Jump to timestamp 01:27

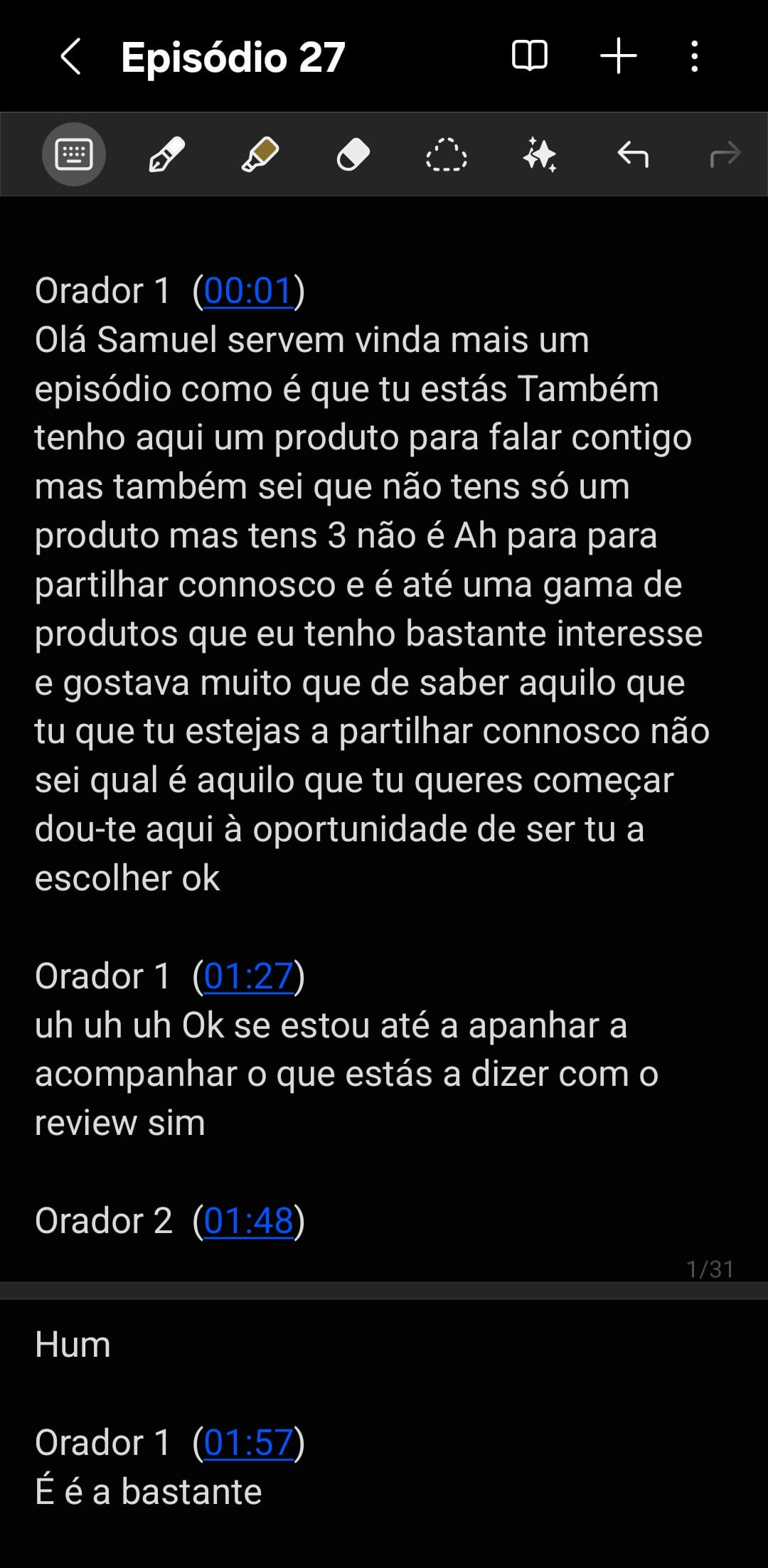pos(248,976)
